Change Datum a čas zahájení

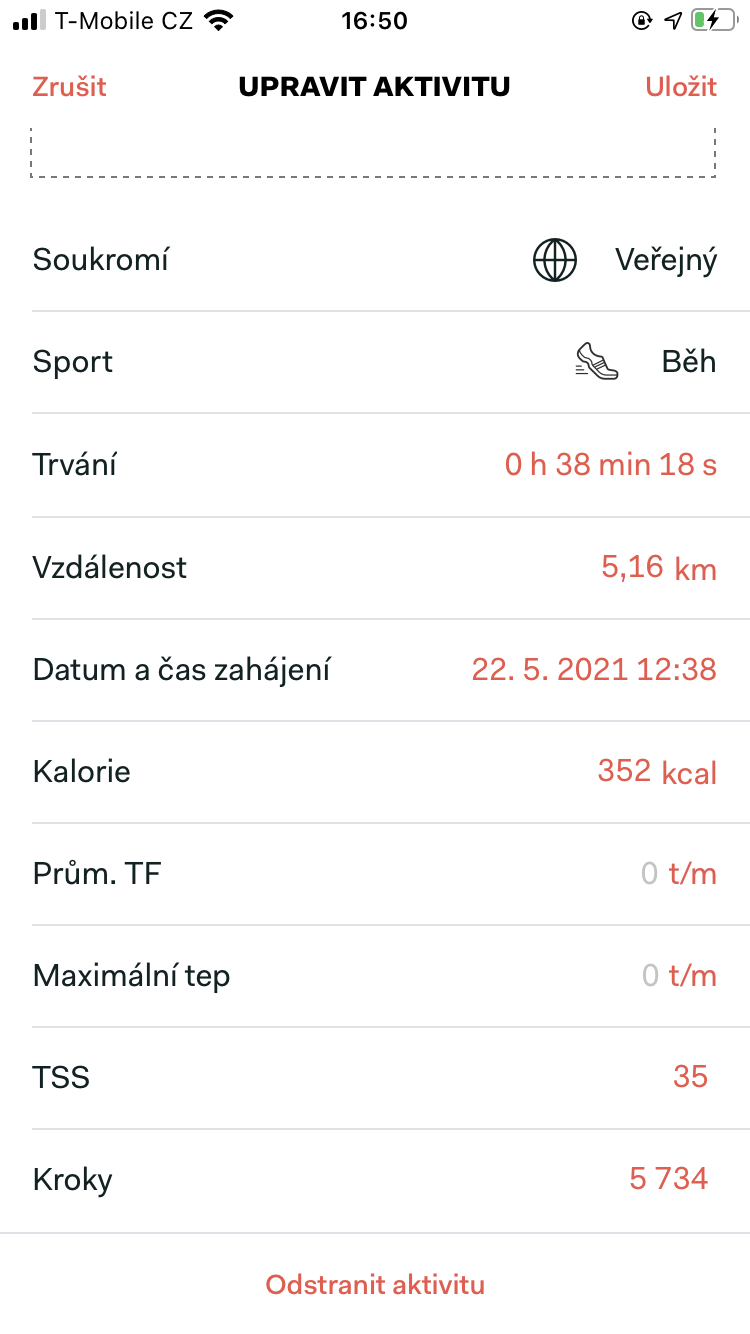(x=375, y=670)
